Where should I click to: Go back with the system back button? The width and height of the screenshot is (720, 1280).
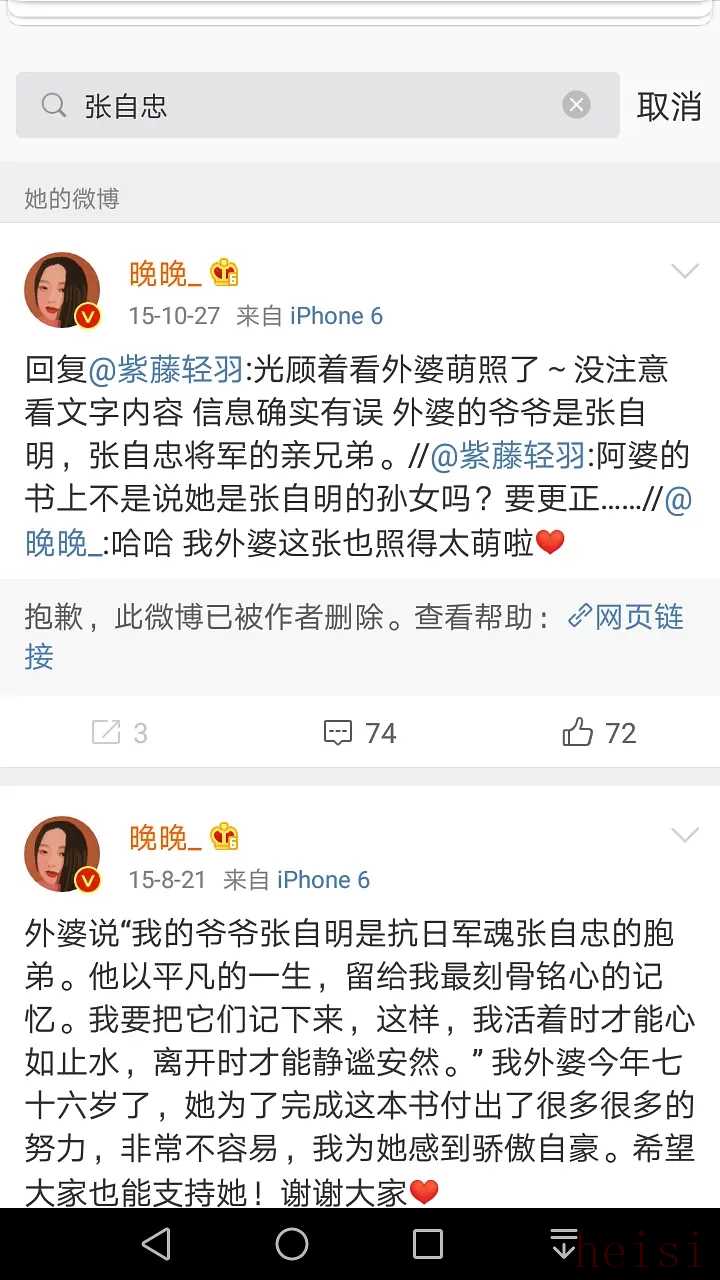[x=156, y=1244]
